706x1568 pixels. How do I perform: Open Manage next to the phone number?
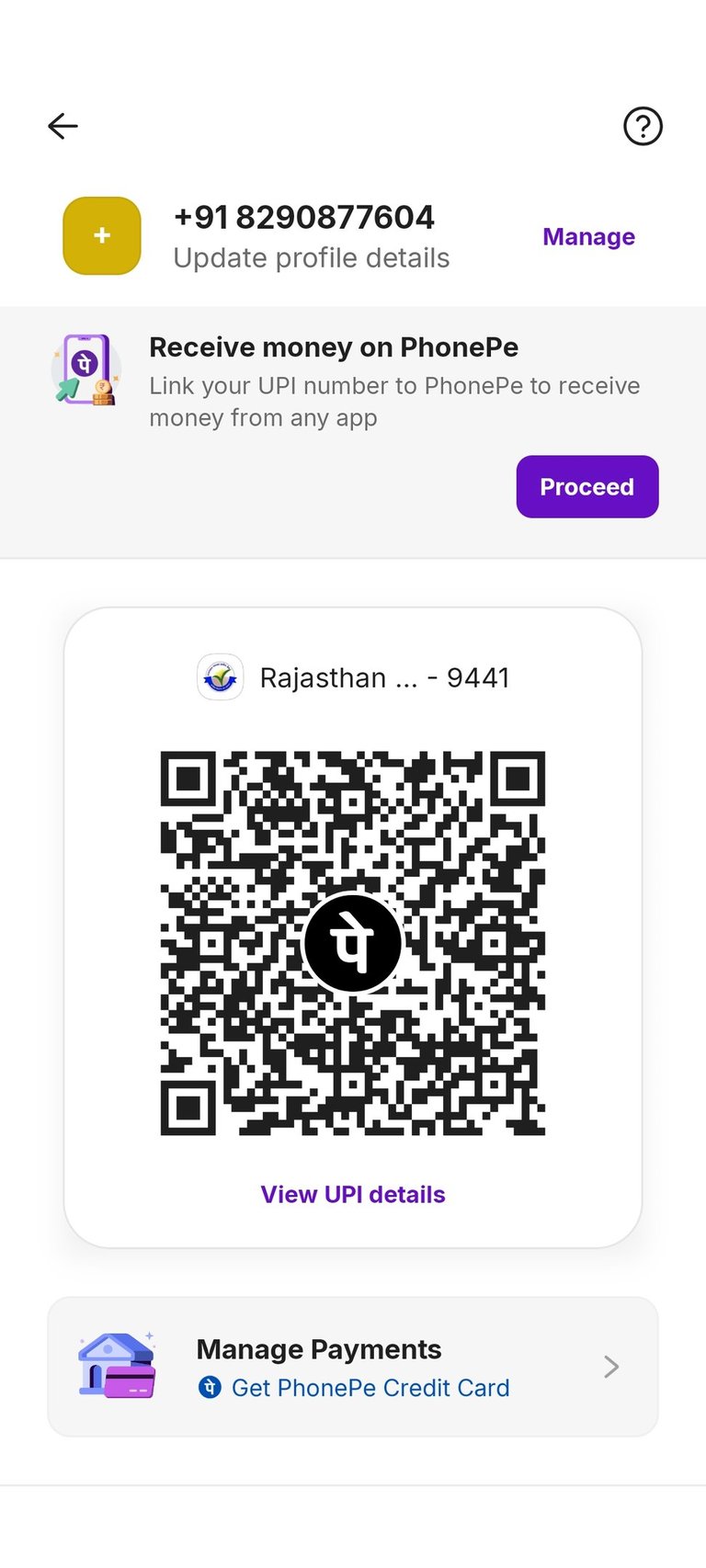[588, 237]
